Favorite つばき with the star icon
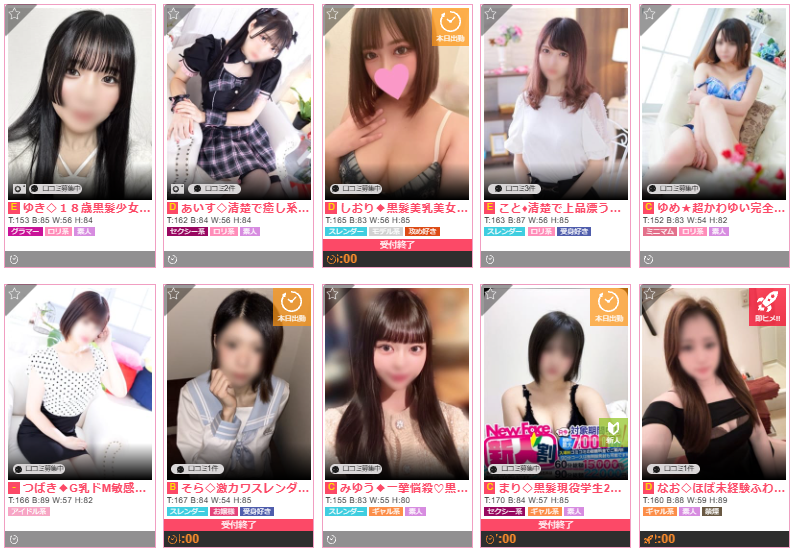Viewport: 792px width, 550px height. pos(15,295)
